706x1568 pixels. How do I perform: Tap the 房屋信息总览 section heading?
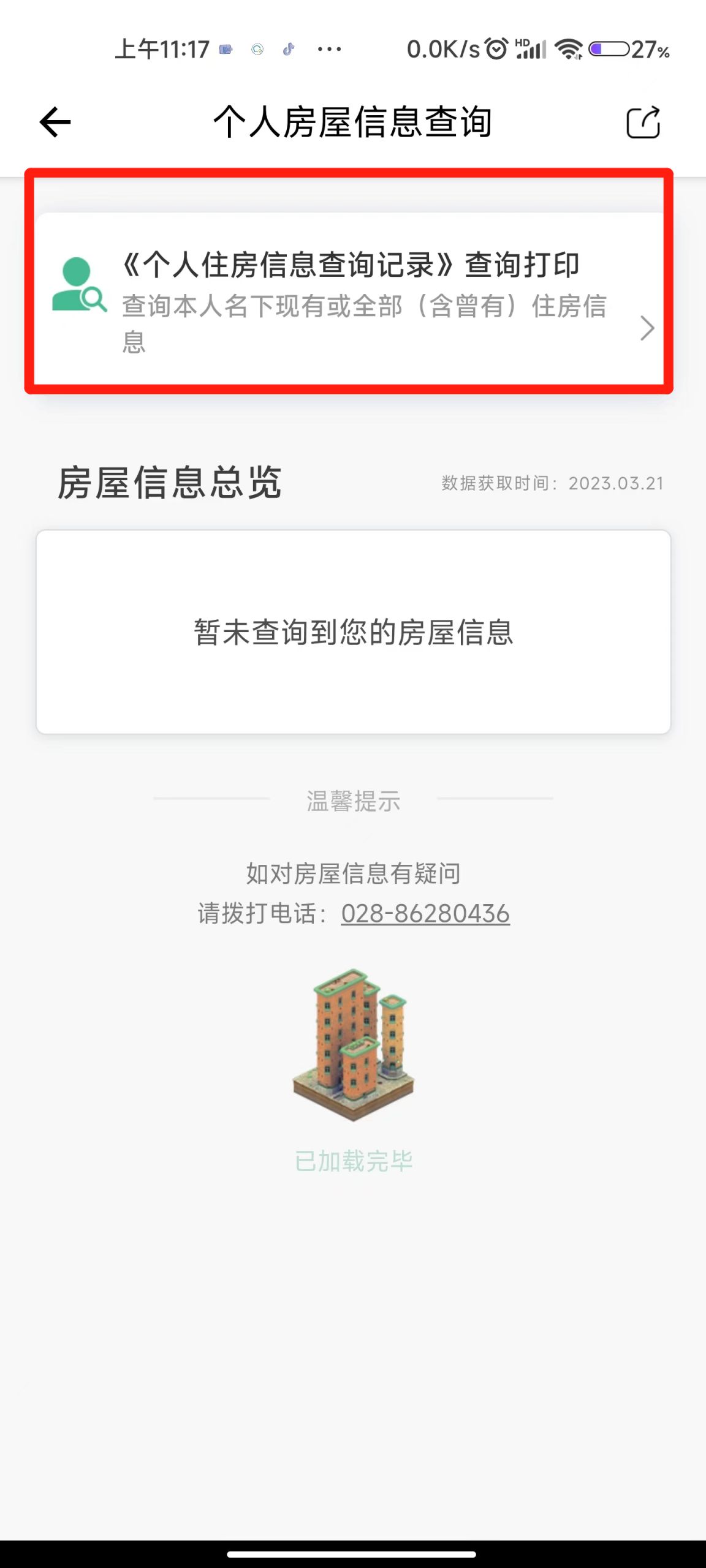169,483
